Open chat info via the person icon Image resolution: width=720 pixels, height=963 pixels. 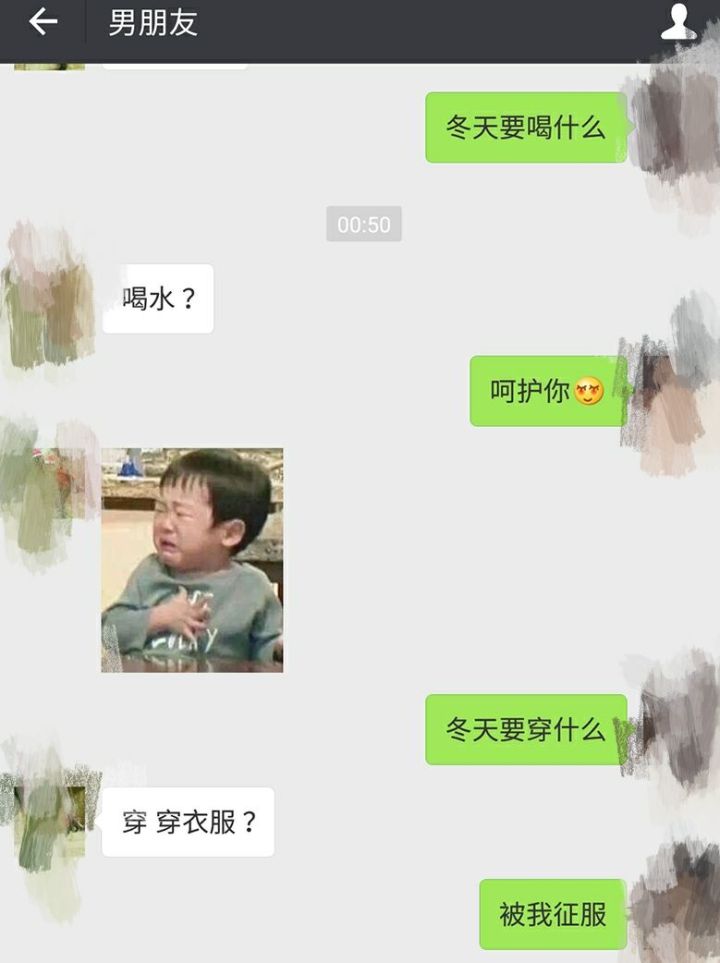(677, 22)
